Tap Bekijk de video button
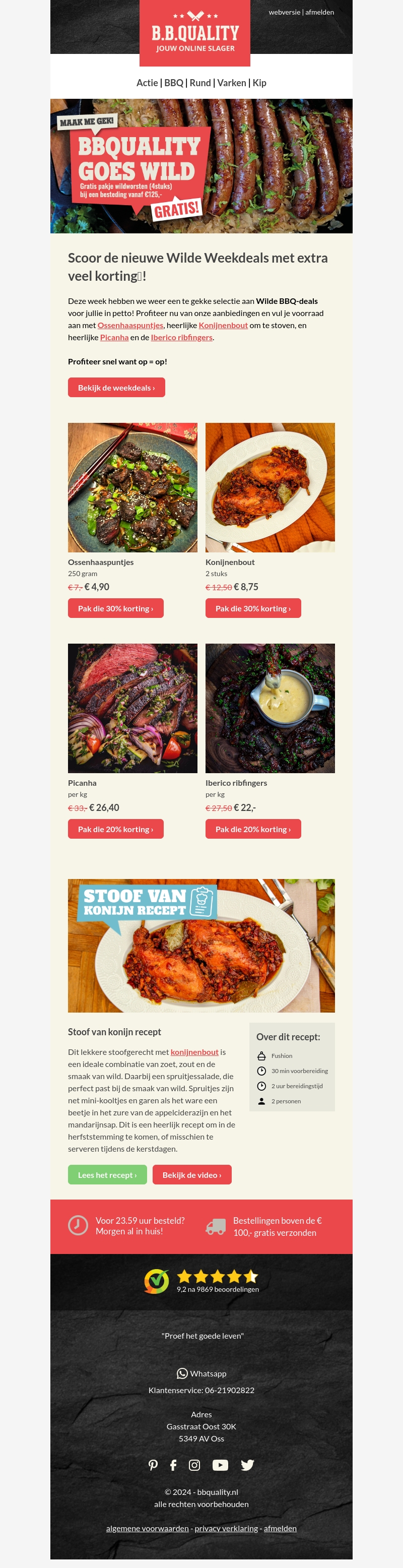The image size is (403, 1568). (x=192, y=1175)
